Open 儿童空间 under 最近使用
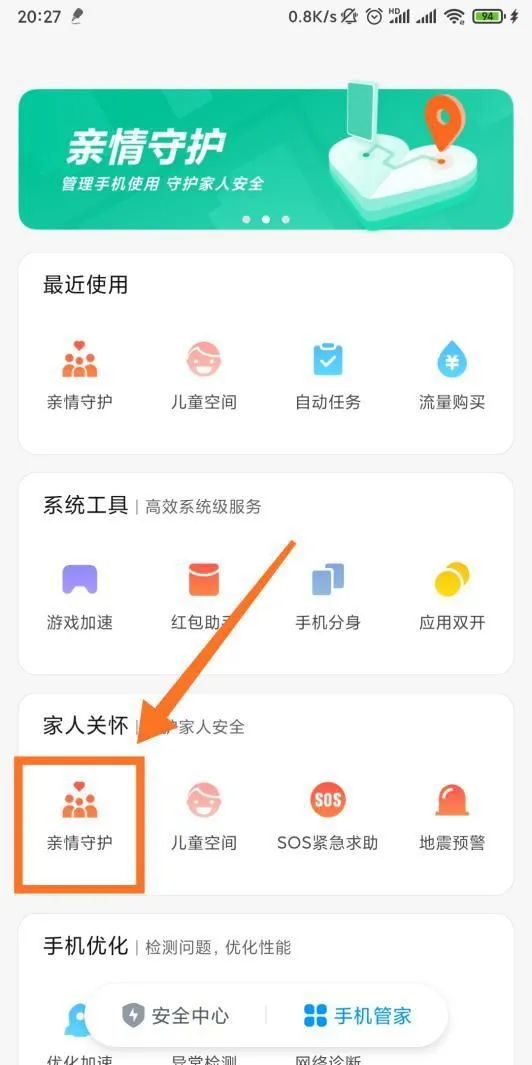532x1065 pixels. [203, 376]
